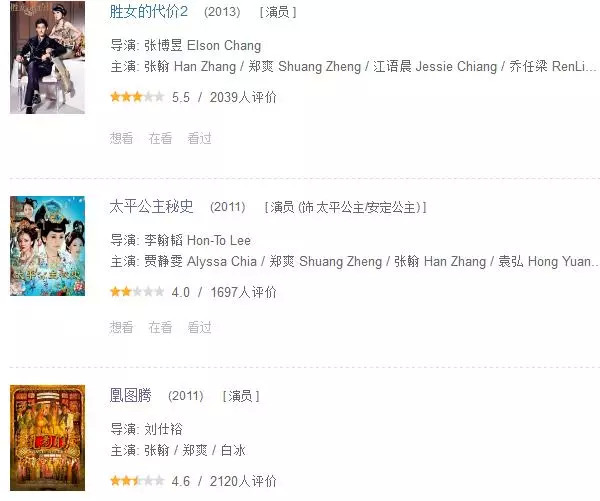Mark 胜女的代价2 as 想看
Screen dimensions: 600x501
coord(121,139)
